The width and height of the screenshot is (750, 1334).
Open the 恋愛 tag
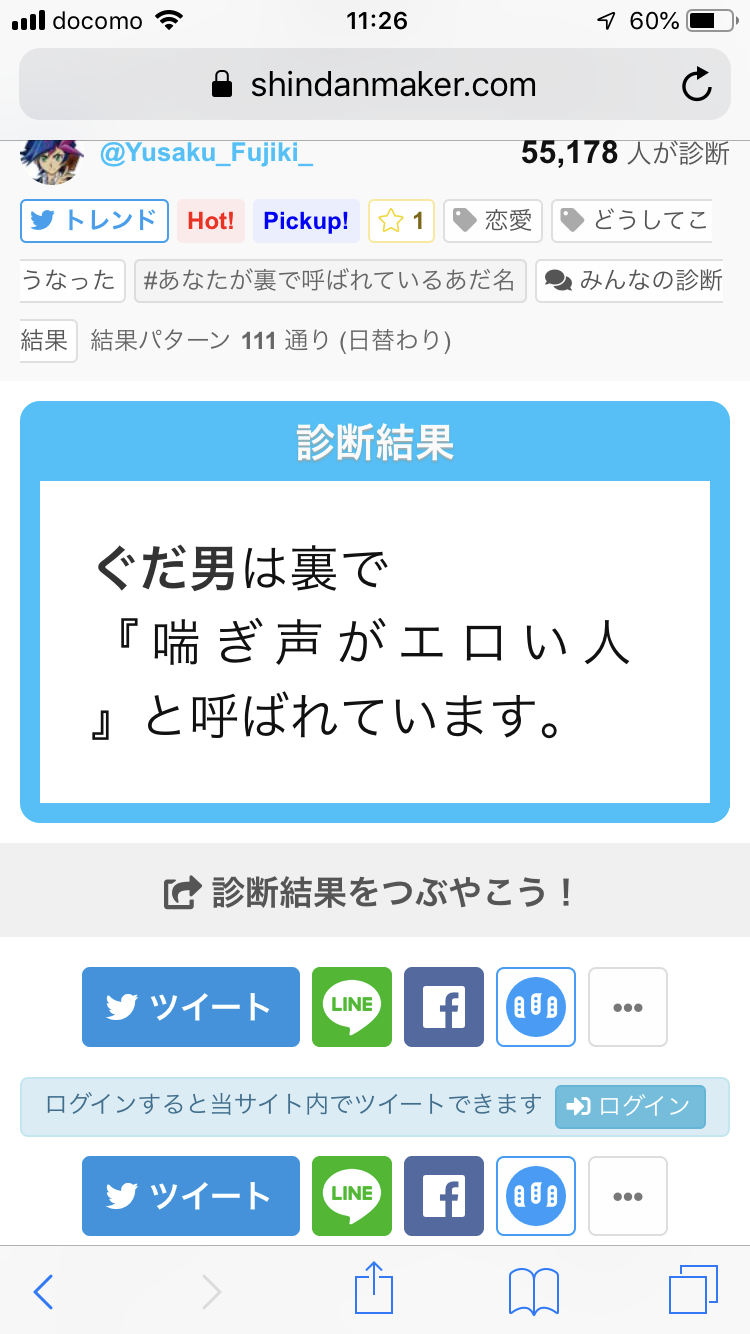(x=492, y=221)
